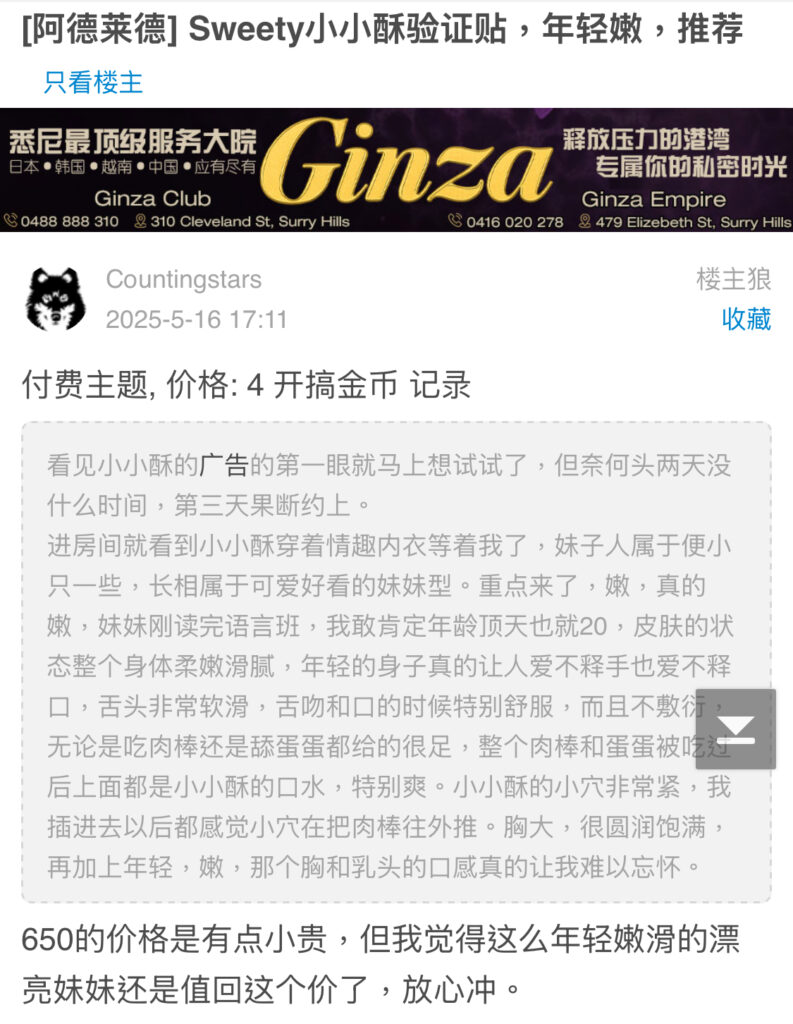Tap the 只看楼主 filter link
The width and height of the screenshot is (793, 1024).
[x=93, y=82]
